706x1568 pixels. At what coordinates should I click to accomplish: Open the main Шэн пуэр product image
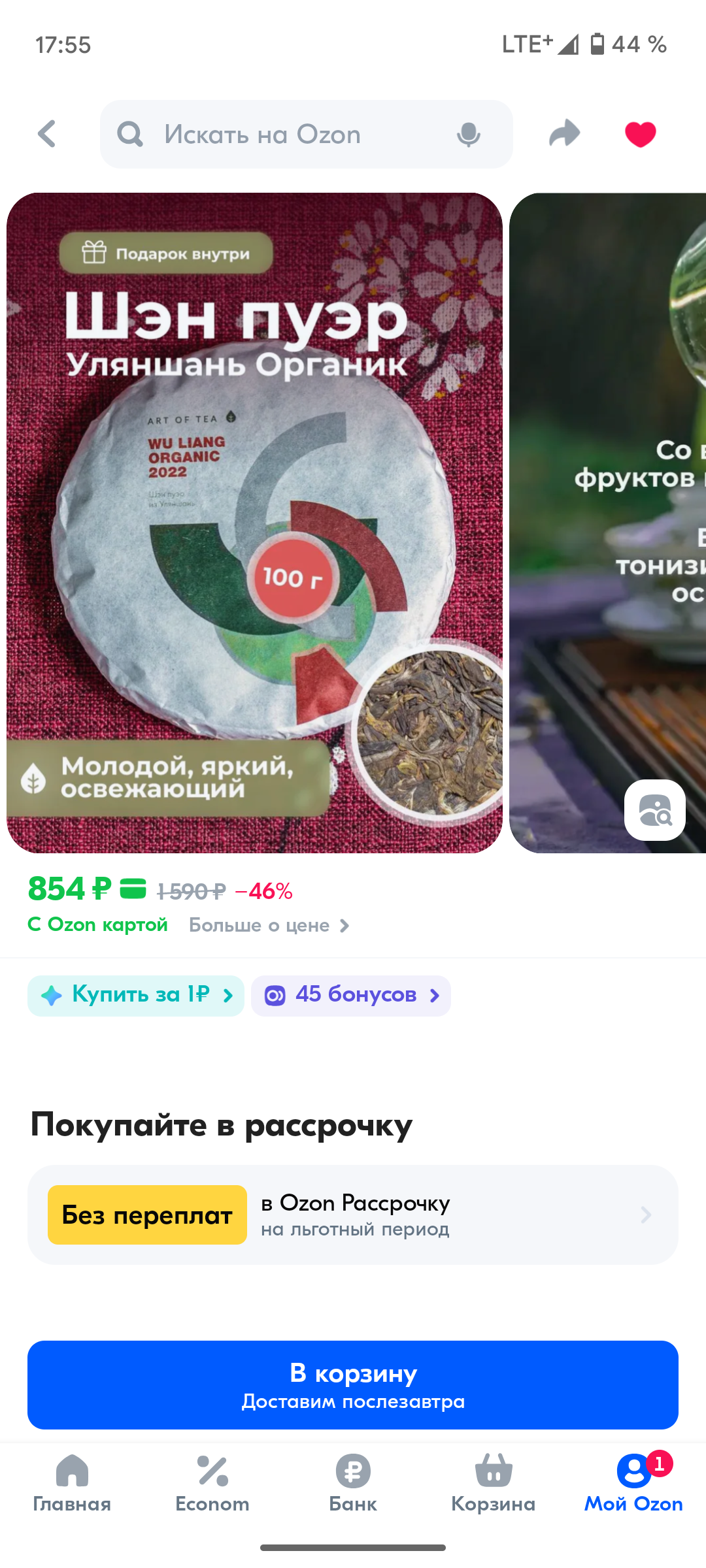pos(254,523)
